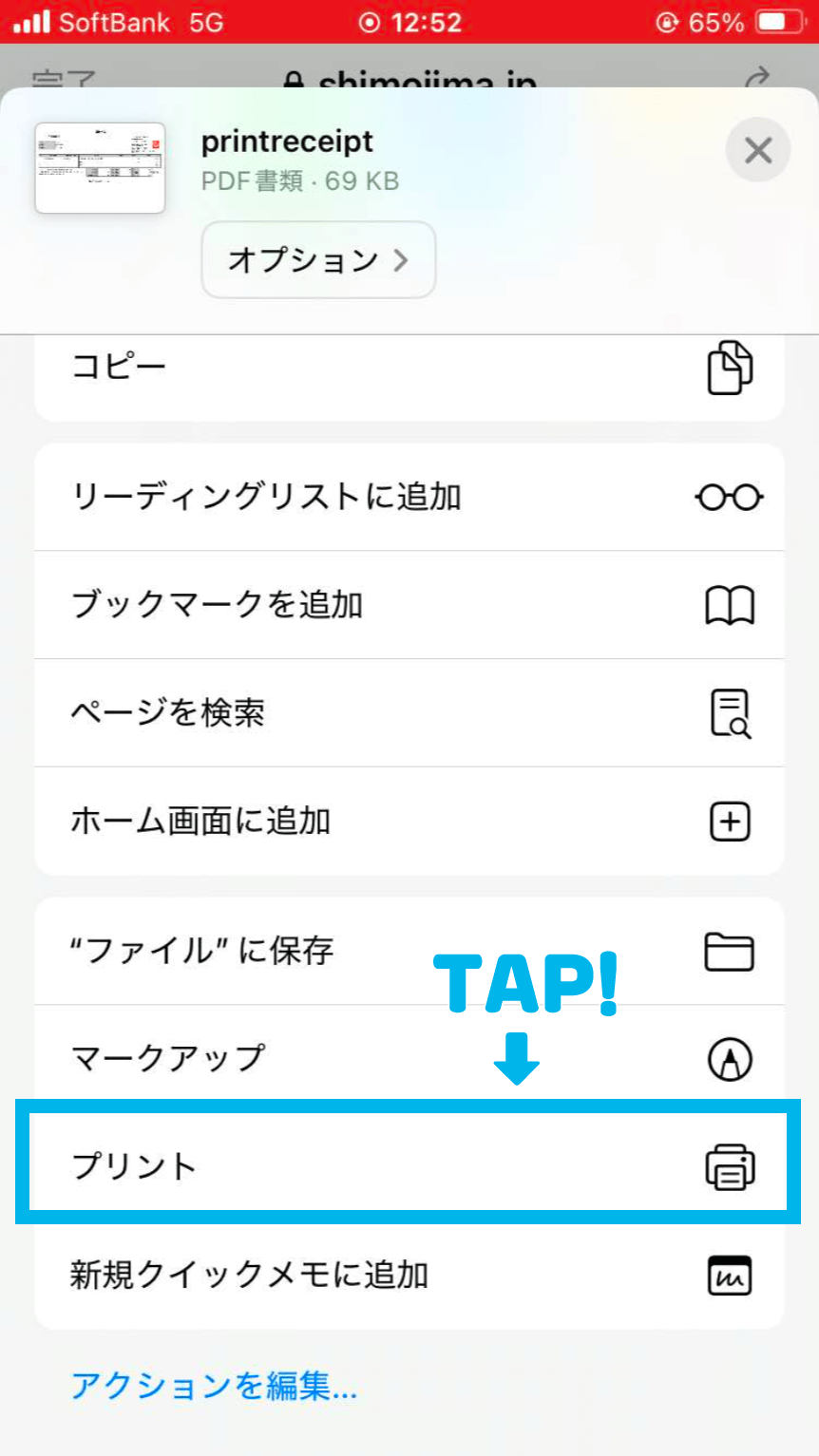Select 新規クイックメモに追加
Image resolution: width=819 pixels, height=1456 pixels.
409,1275
